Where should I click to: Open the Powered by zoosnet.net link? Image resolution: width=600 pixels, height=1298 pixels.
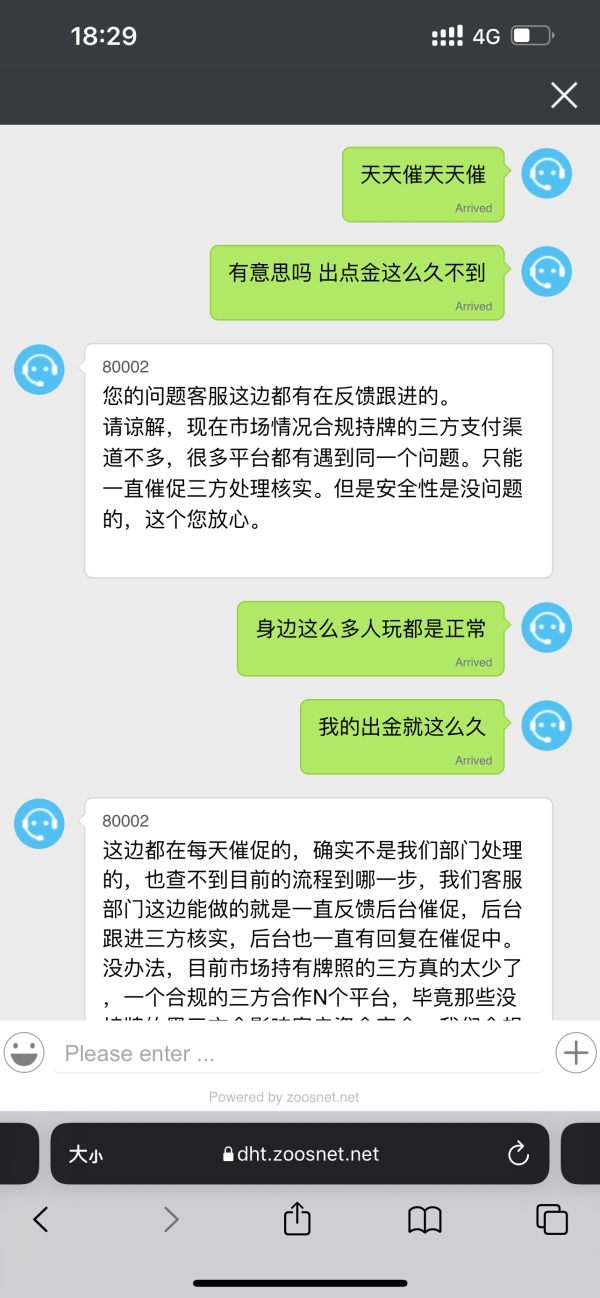[x=284, y=1097]
